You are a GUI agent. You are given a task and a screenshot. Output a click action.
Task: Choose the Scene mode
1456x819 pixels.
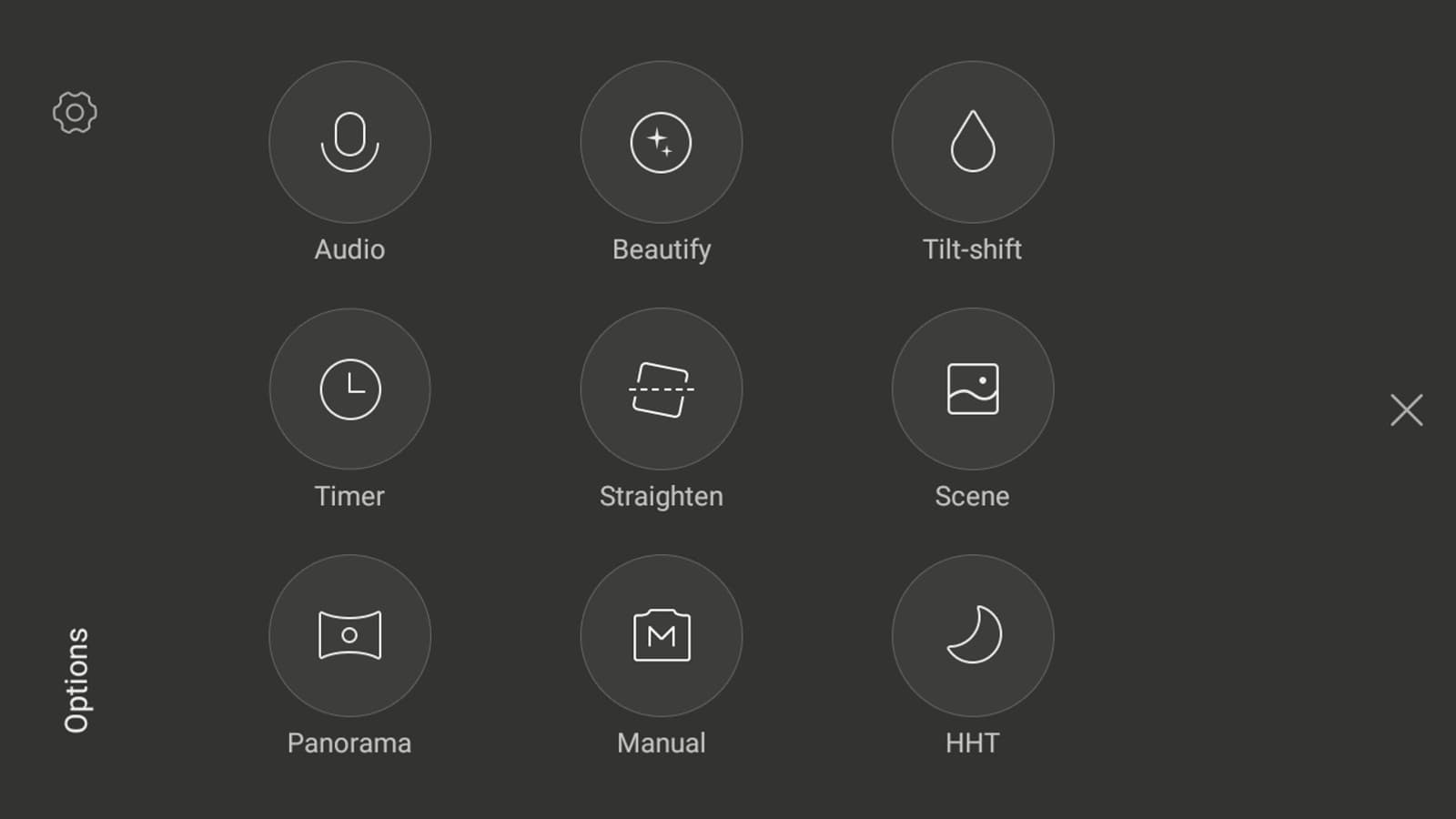[972, 389]
